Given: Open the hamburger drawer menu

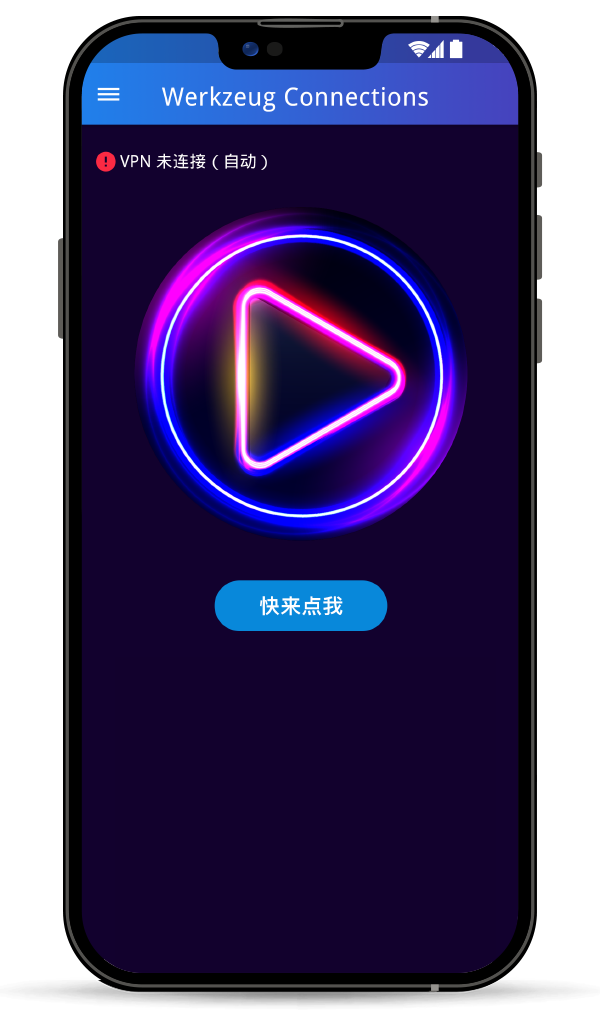Looking at the screenshot, I should (x=108, y=95).
